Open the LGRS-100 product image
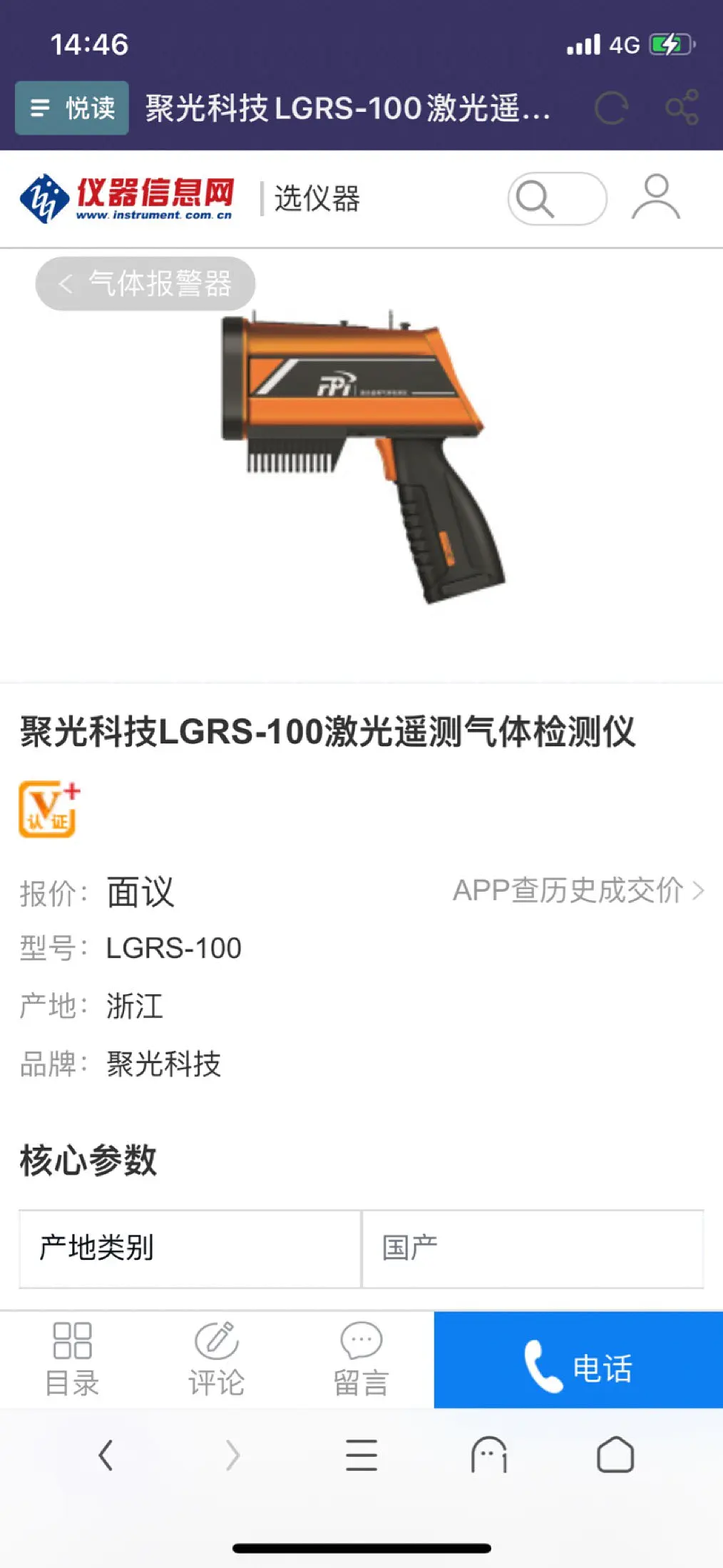 pos(364,457)
